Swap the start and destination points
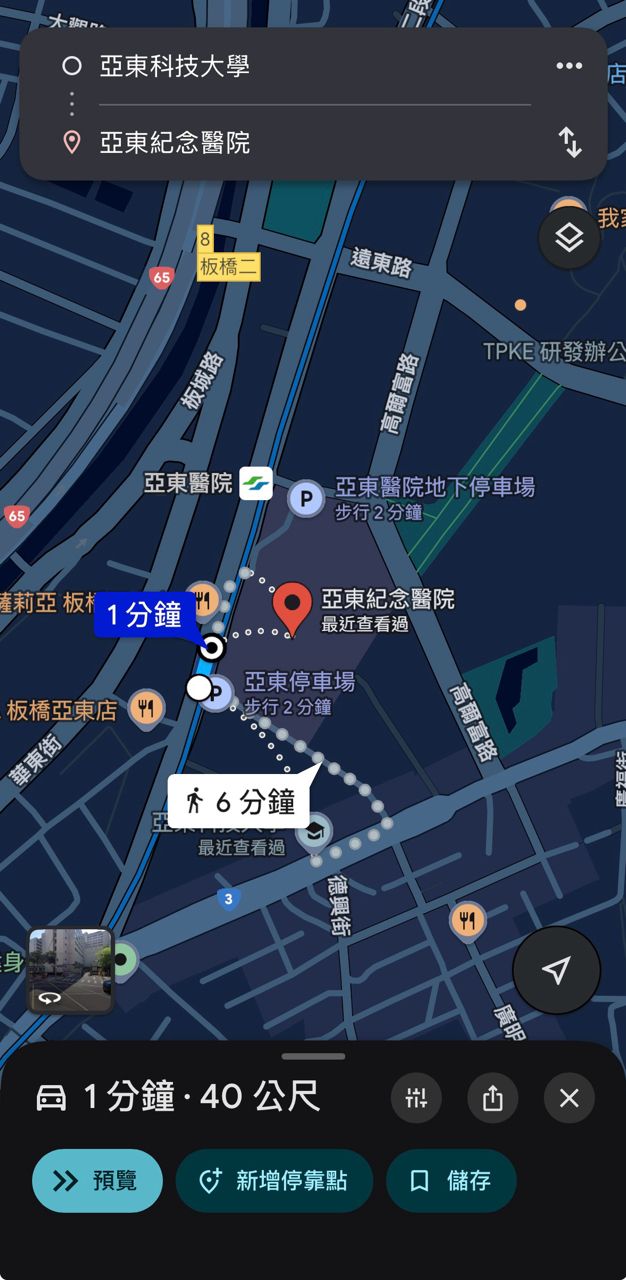 pos(570,143)
